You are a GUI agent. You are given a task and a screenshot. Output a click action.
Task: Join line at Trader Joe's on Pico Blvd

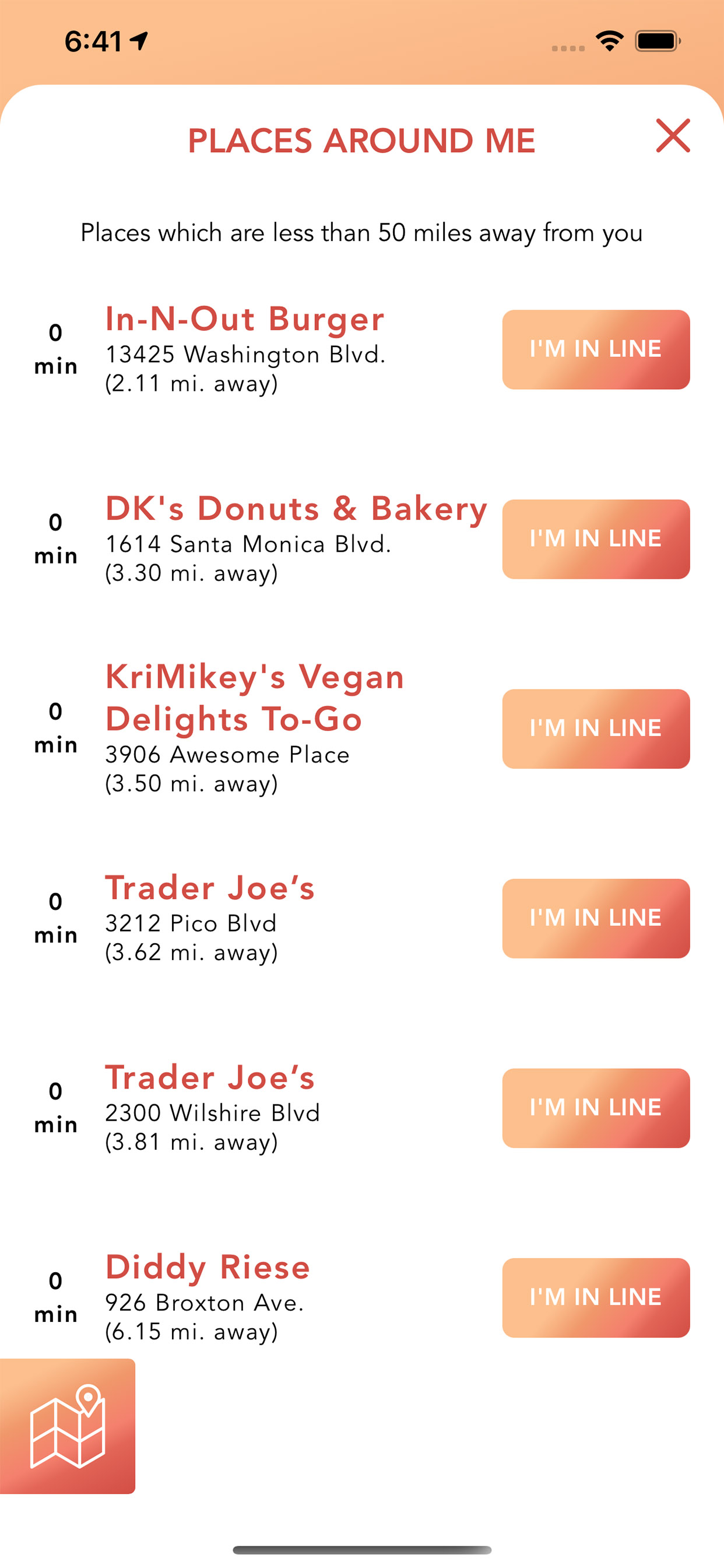pos(596,919)
